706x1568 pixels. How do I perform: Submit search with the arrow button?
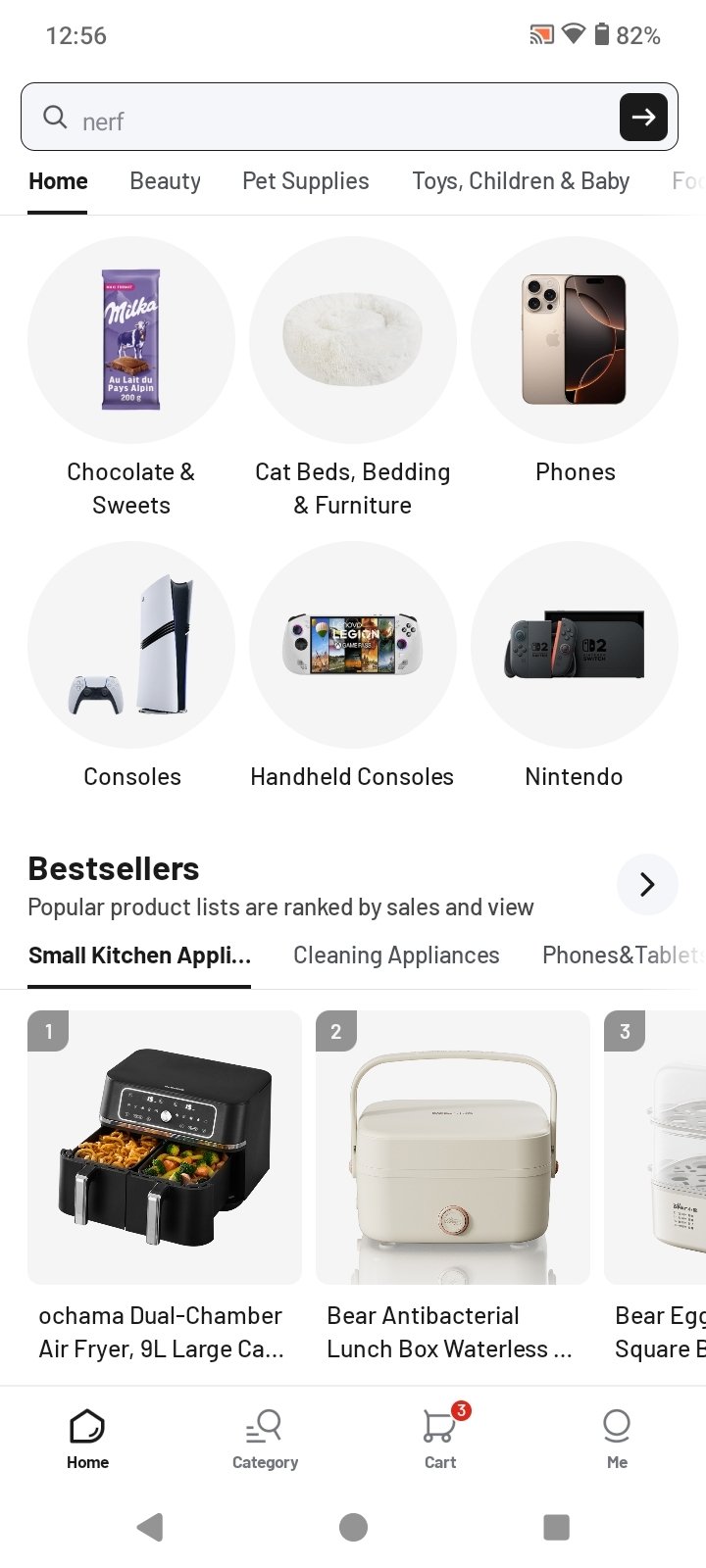[643, 118]
